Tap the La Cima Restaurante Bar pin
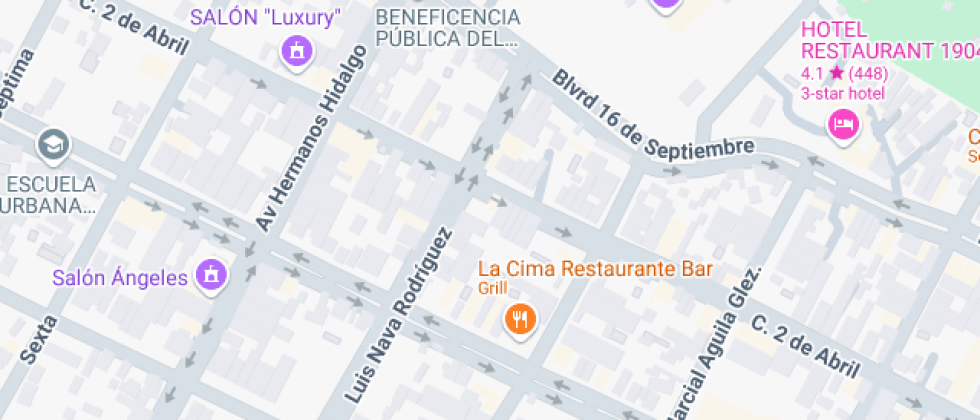Image resolution: width=980 pixels, height=420 pixels. pos(518,319)
